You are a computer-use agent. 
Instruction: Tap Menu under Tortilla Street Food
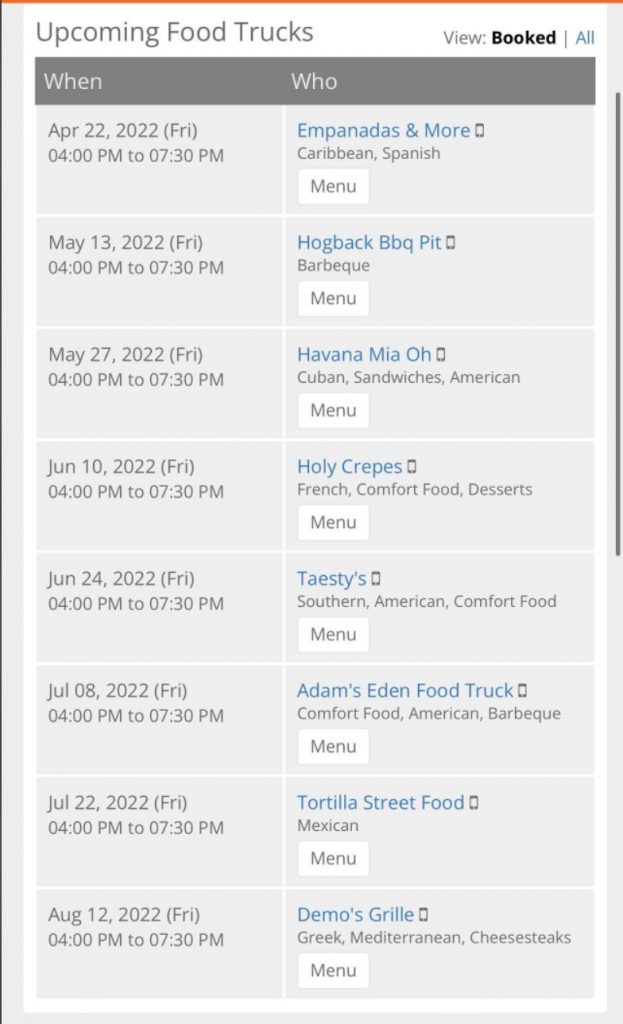333,859
